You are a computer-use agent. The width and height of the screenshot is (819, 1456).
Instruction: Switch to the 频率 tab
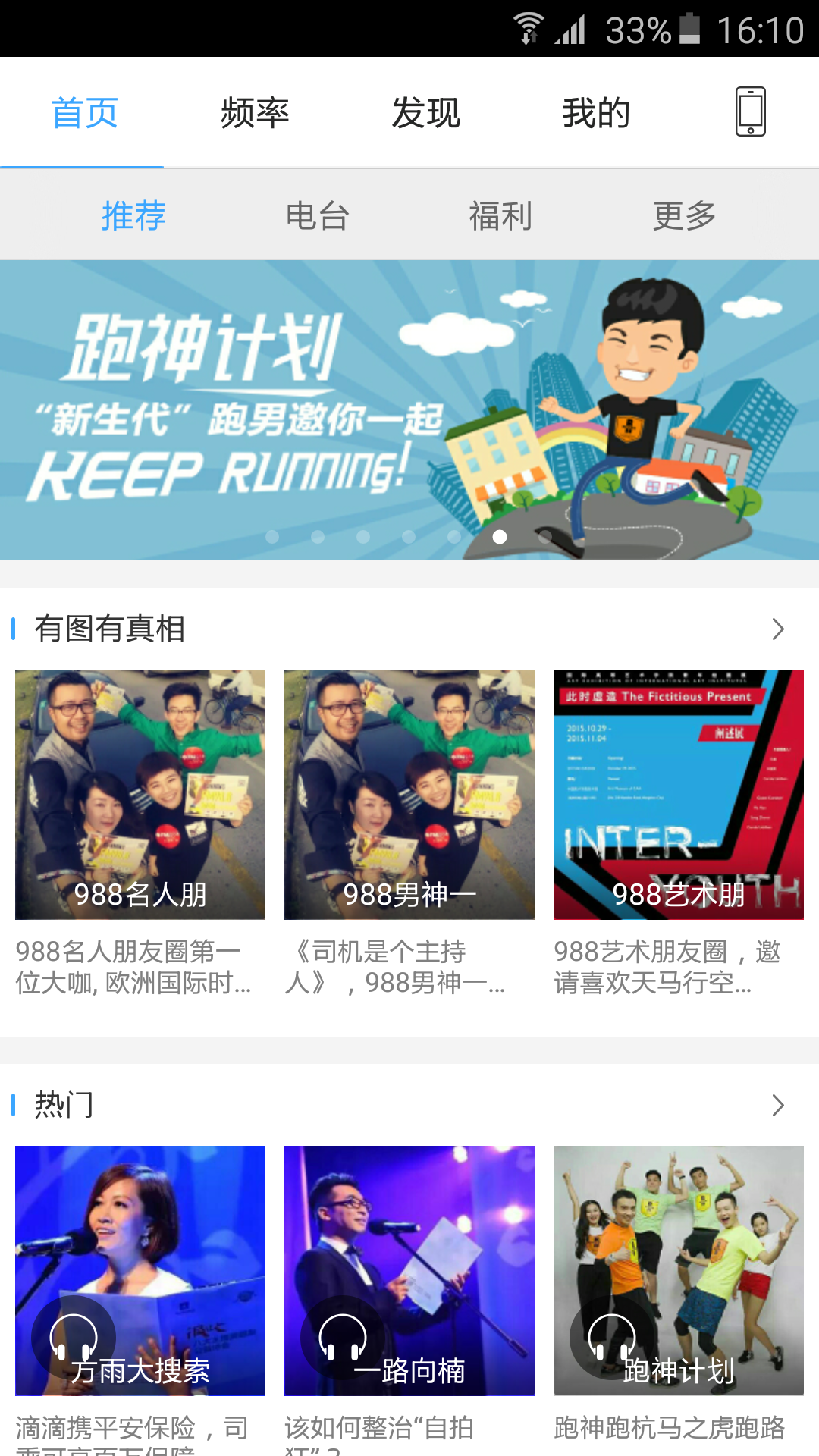pyautogui.click(x=255, y=113)
